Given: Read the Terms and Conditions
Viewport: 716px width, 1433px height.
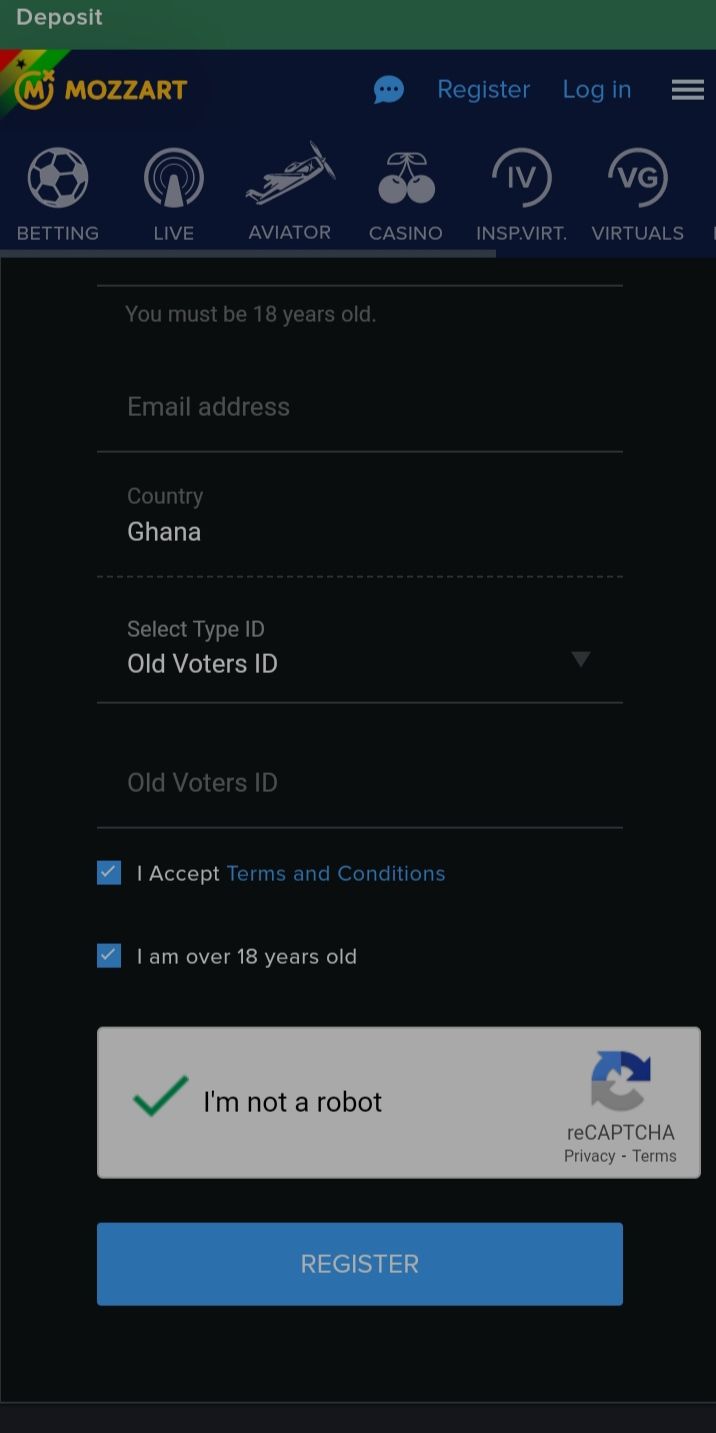Looking at the screenshot, I should [x=335, y=874].
